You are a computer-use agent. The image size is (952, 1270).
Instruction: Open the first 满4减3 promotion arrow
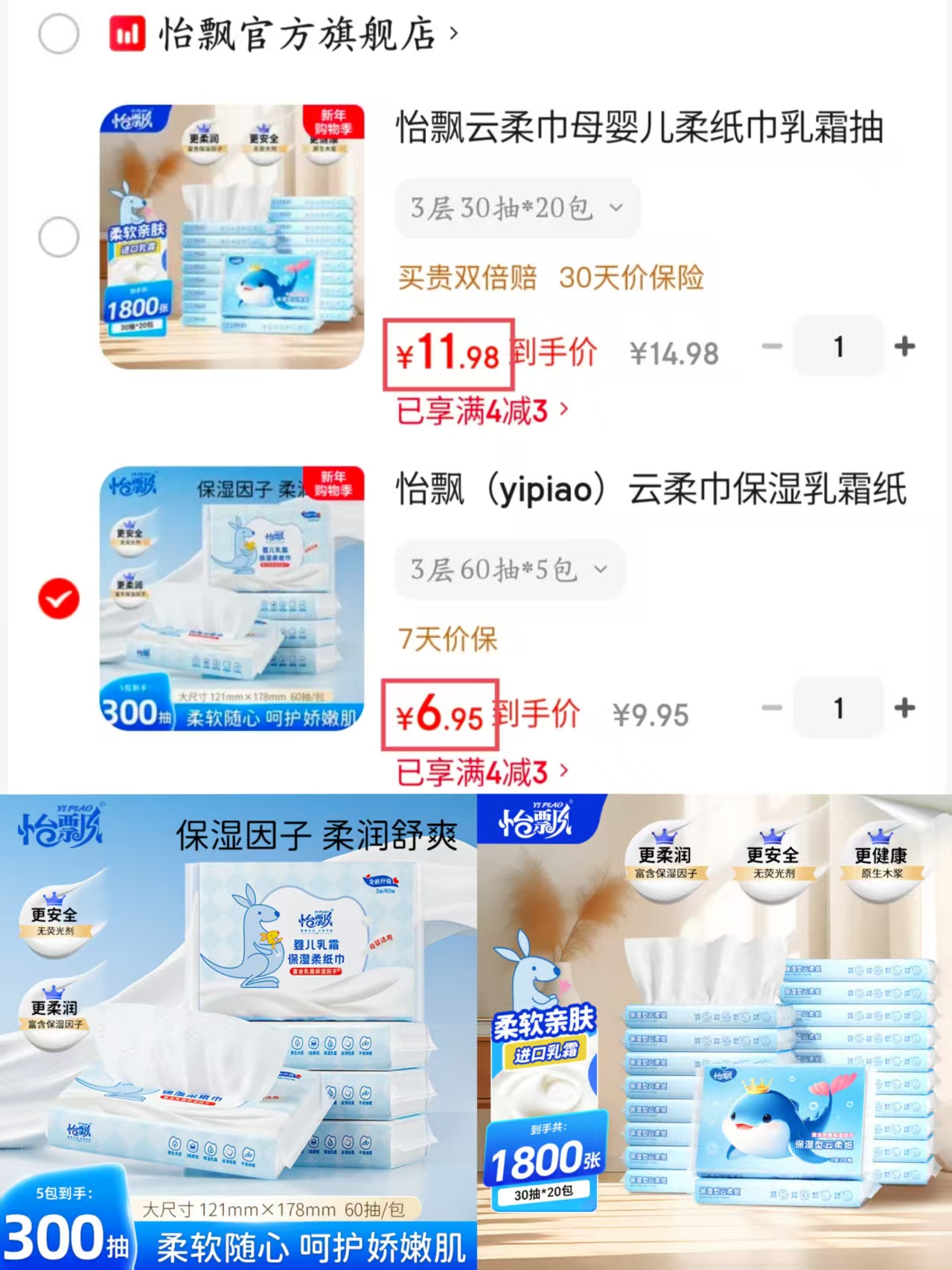click(x=563, y=410)
